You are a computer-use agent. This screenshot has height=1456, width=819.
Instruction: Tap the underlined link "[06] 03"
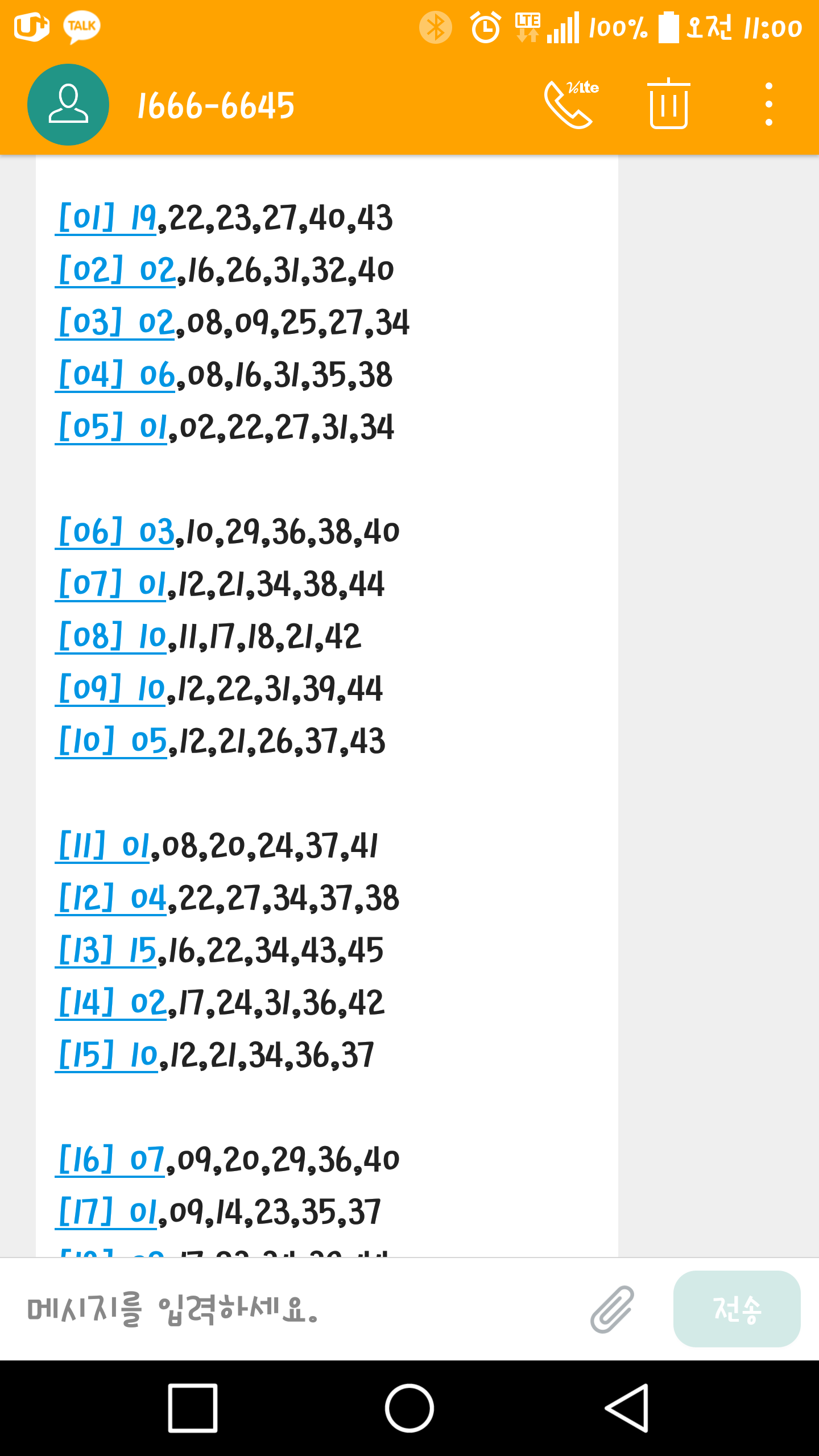[x=116, y=532]
